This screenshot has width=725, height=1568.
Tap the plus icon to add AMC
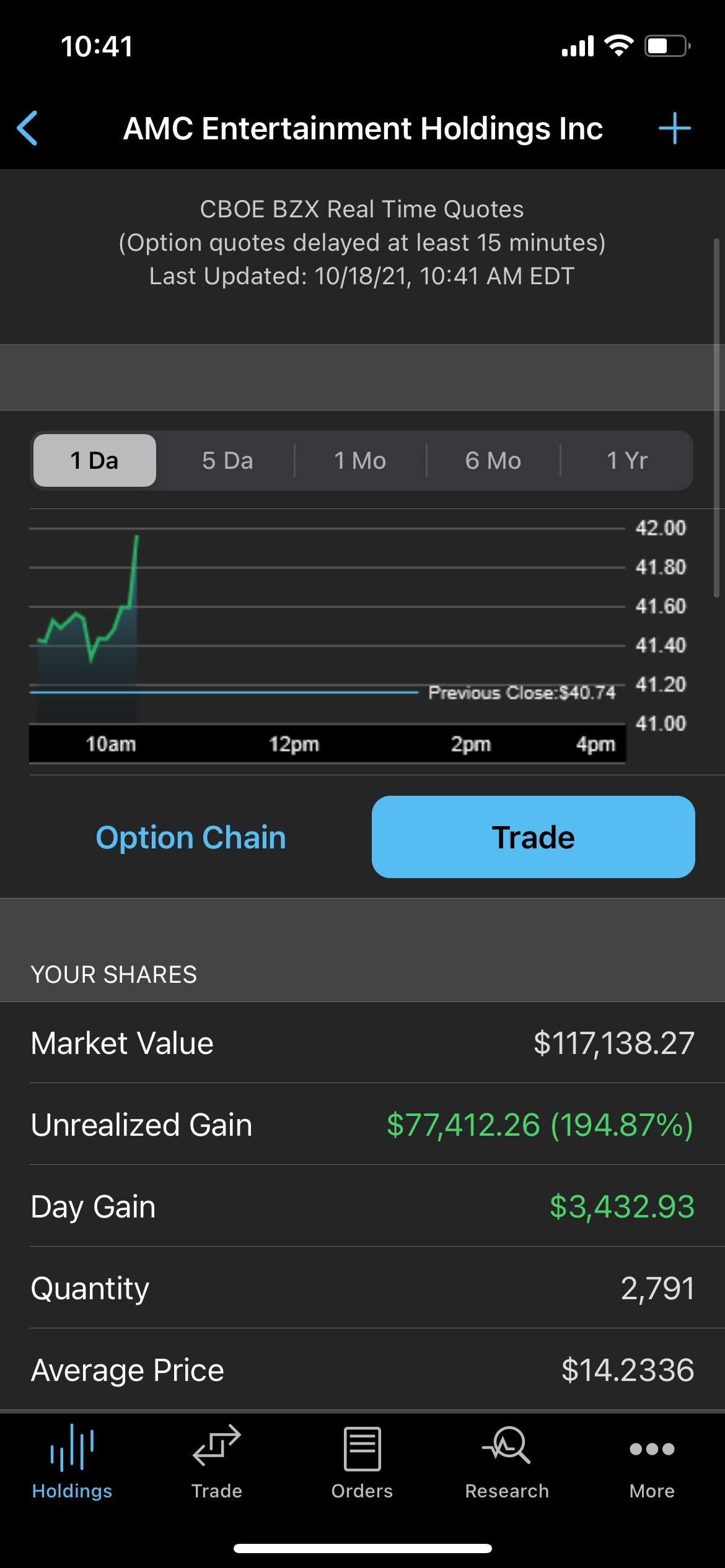pos(674,128)
